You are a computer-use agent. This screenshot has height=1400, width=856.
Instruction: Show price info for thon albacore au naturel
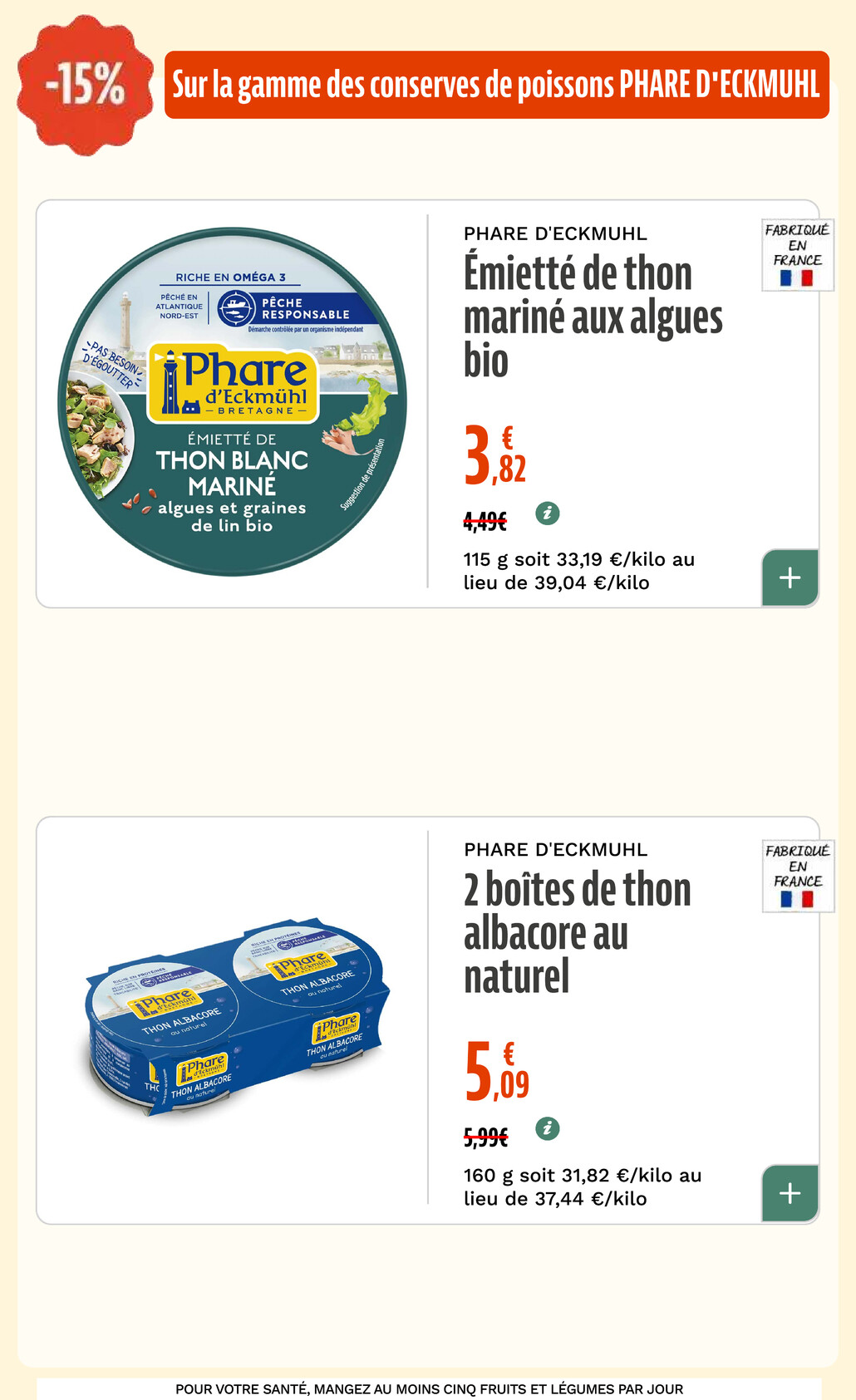547,1129
